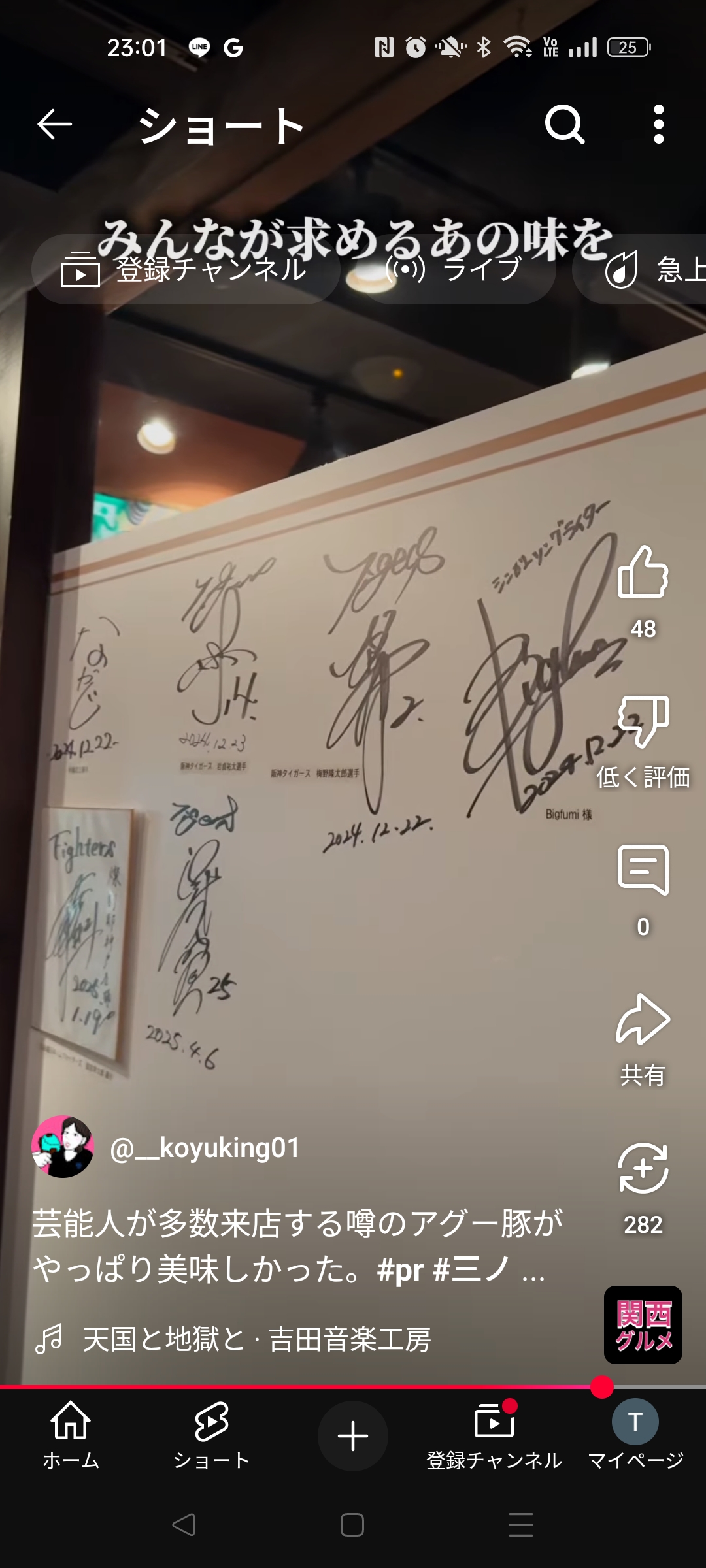Open the comments on this Short
This screenshot has width=706, height=1568.
tap(643, 870)
